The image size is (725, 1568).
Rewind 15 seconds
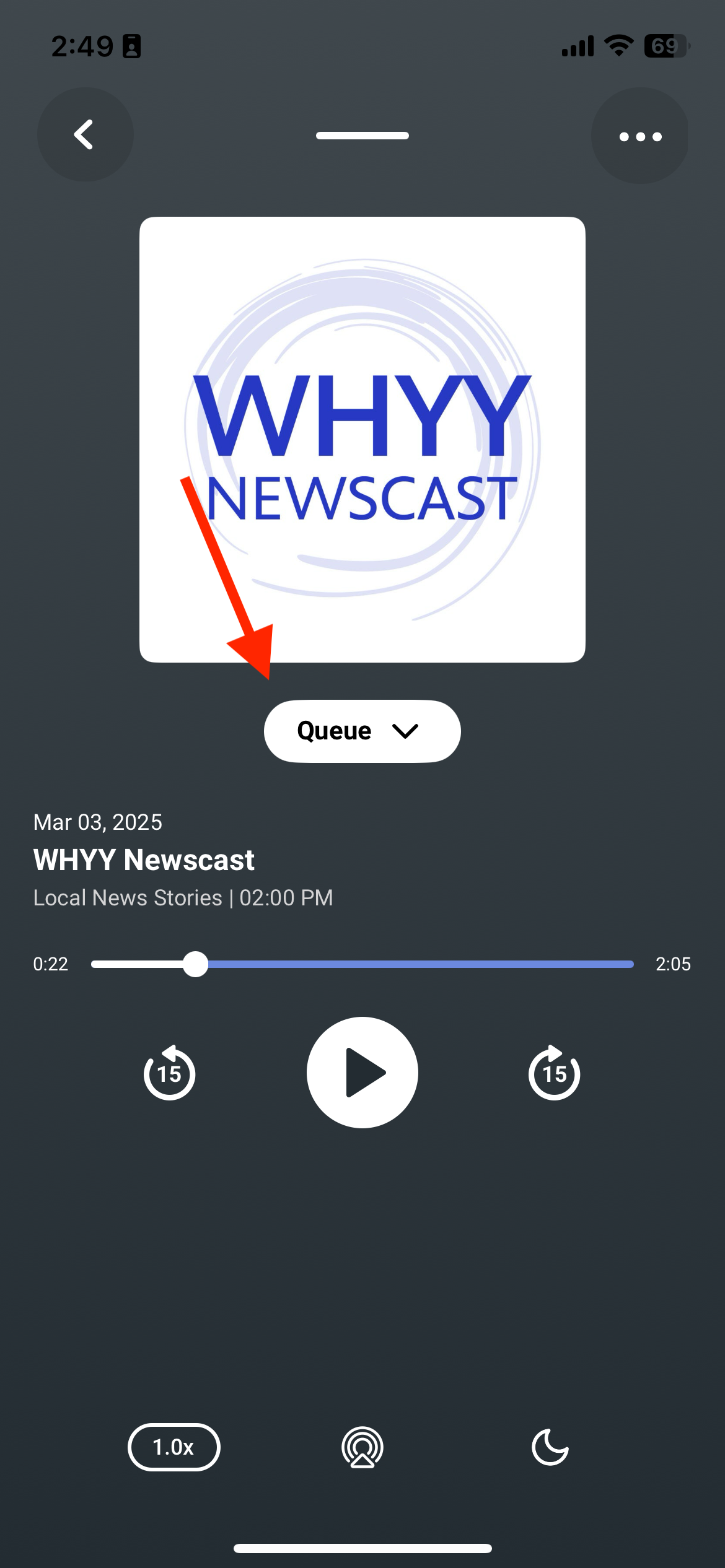tap(169, 1073)
